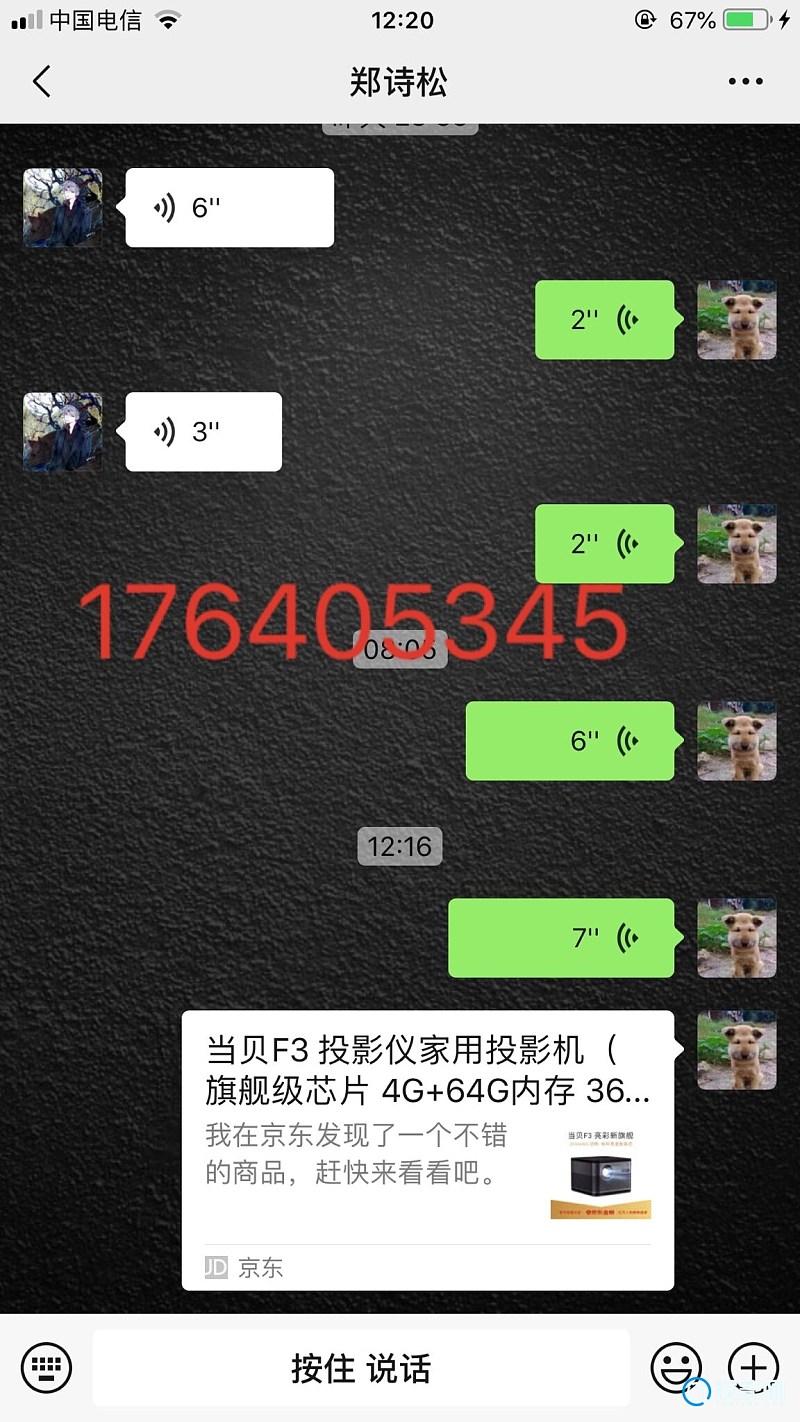Screen dimensions: 800x1422
Task: Open the plus attachments menu
Action: (x=752, y=1367)
